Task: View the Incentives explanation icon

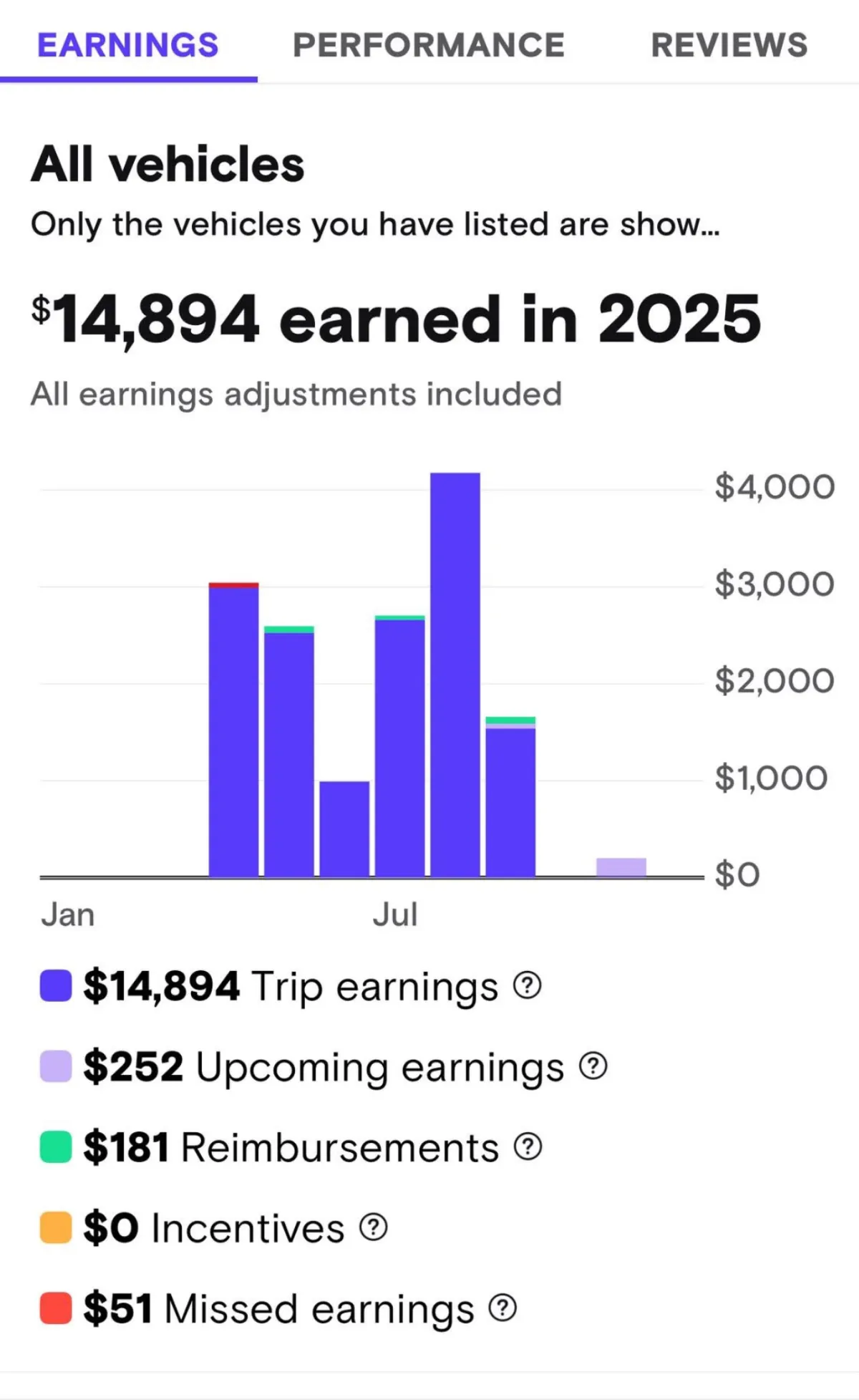Action: tap(373, 1227)
